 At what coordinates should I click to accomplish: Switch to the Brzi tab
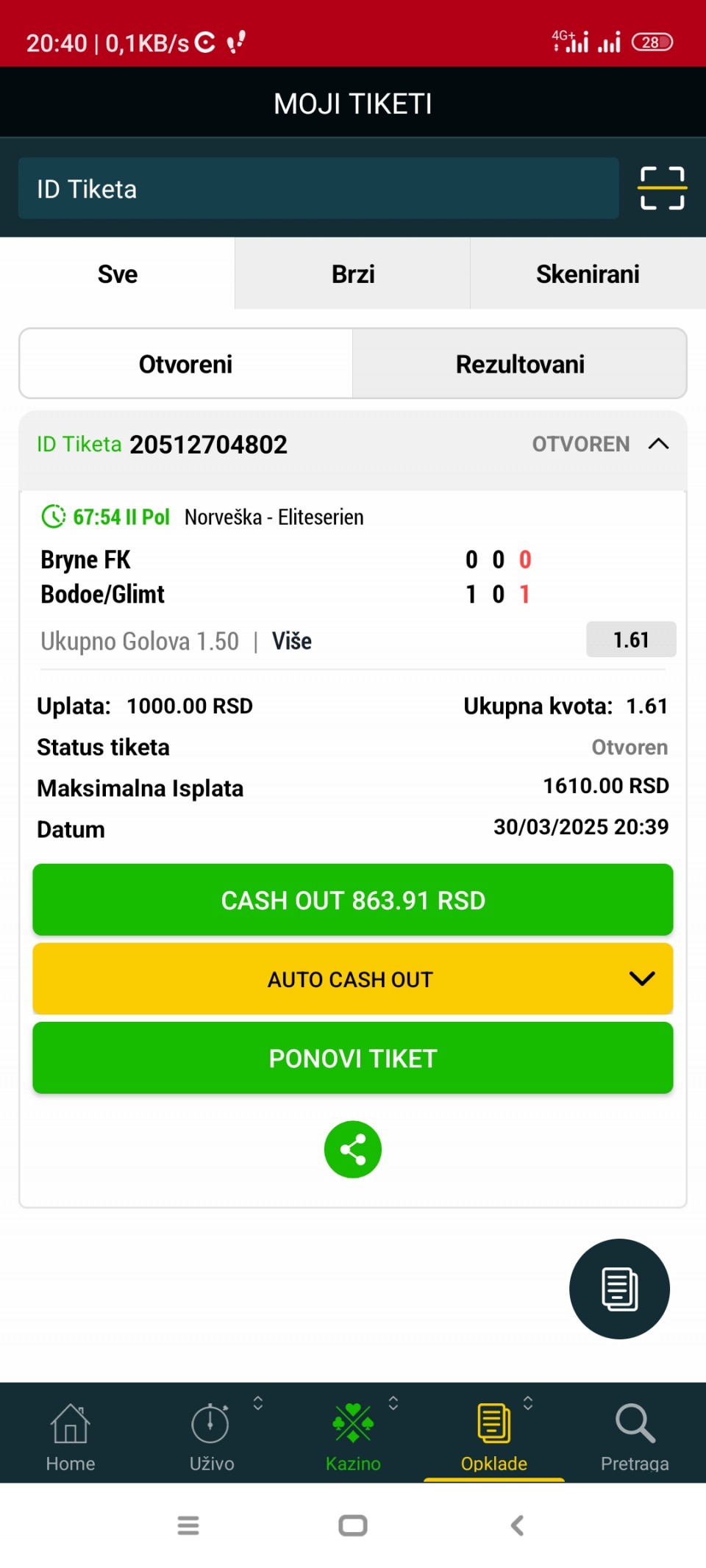click(x=353, y=274)
